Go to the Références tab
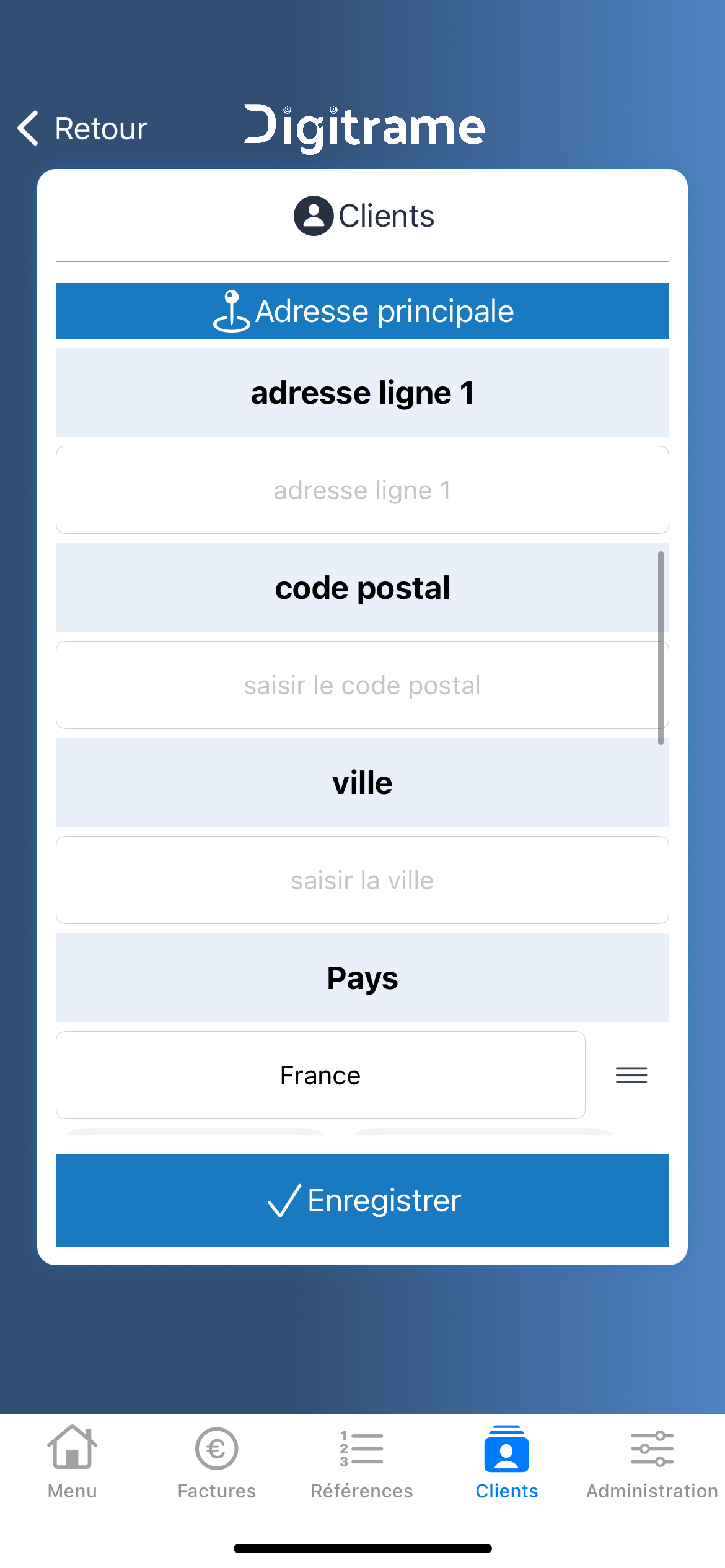The height and width of the screenshot is (1568, 725). (362, 1463)
